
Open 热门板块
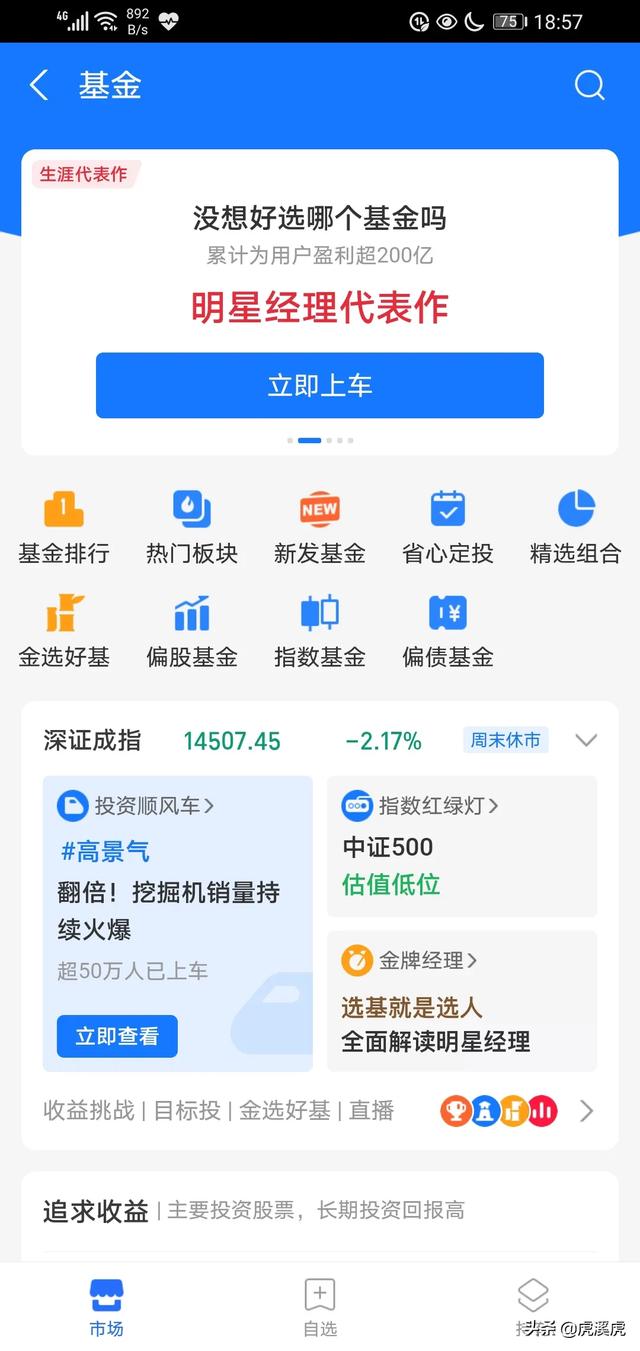192,527
